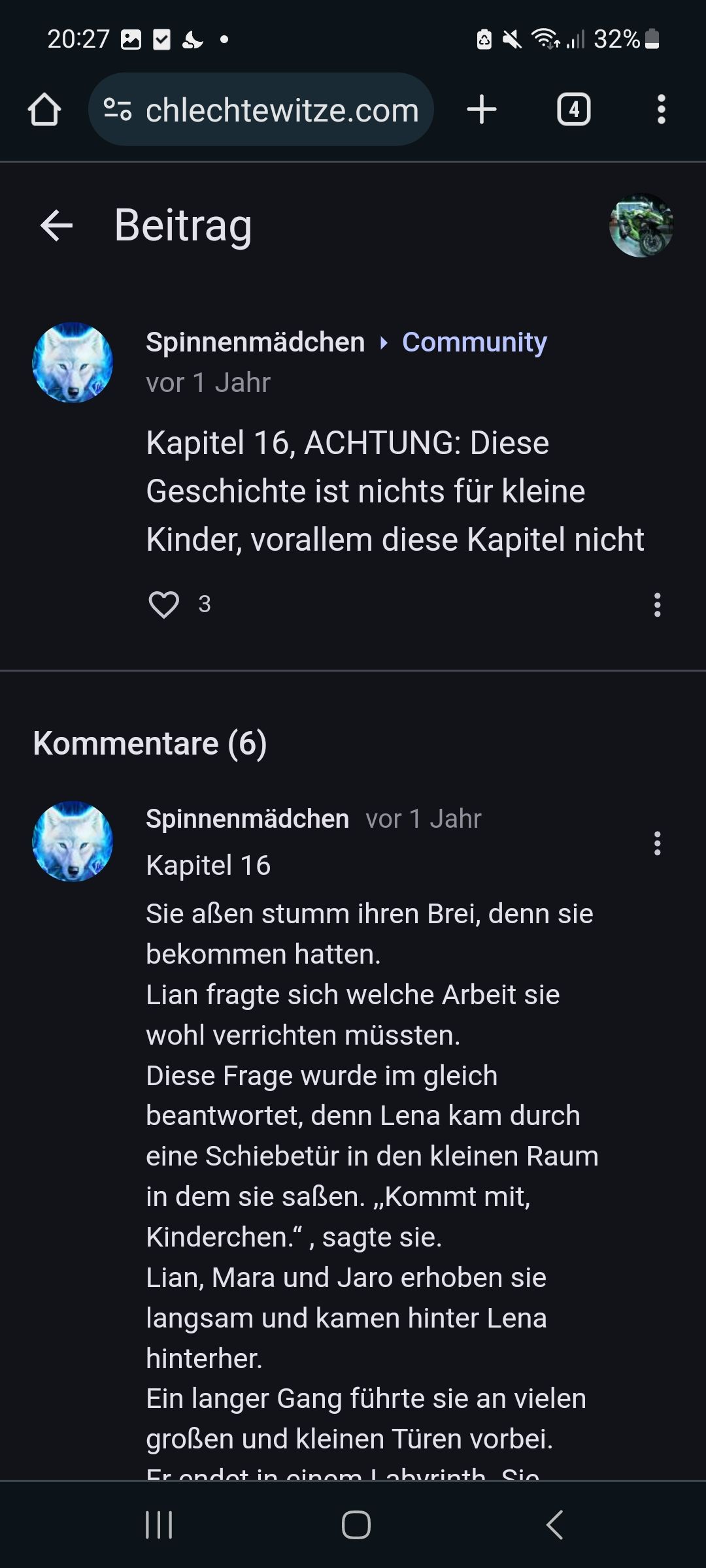The height and width of the screenshot is (1568, 706).
Task: Show the four open tabs
Action: [x=573, y=109]
